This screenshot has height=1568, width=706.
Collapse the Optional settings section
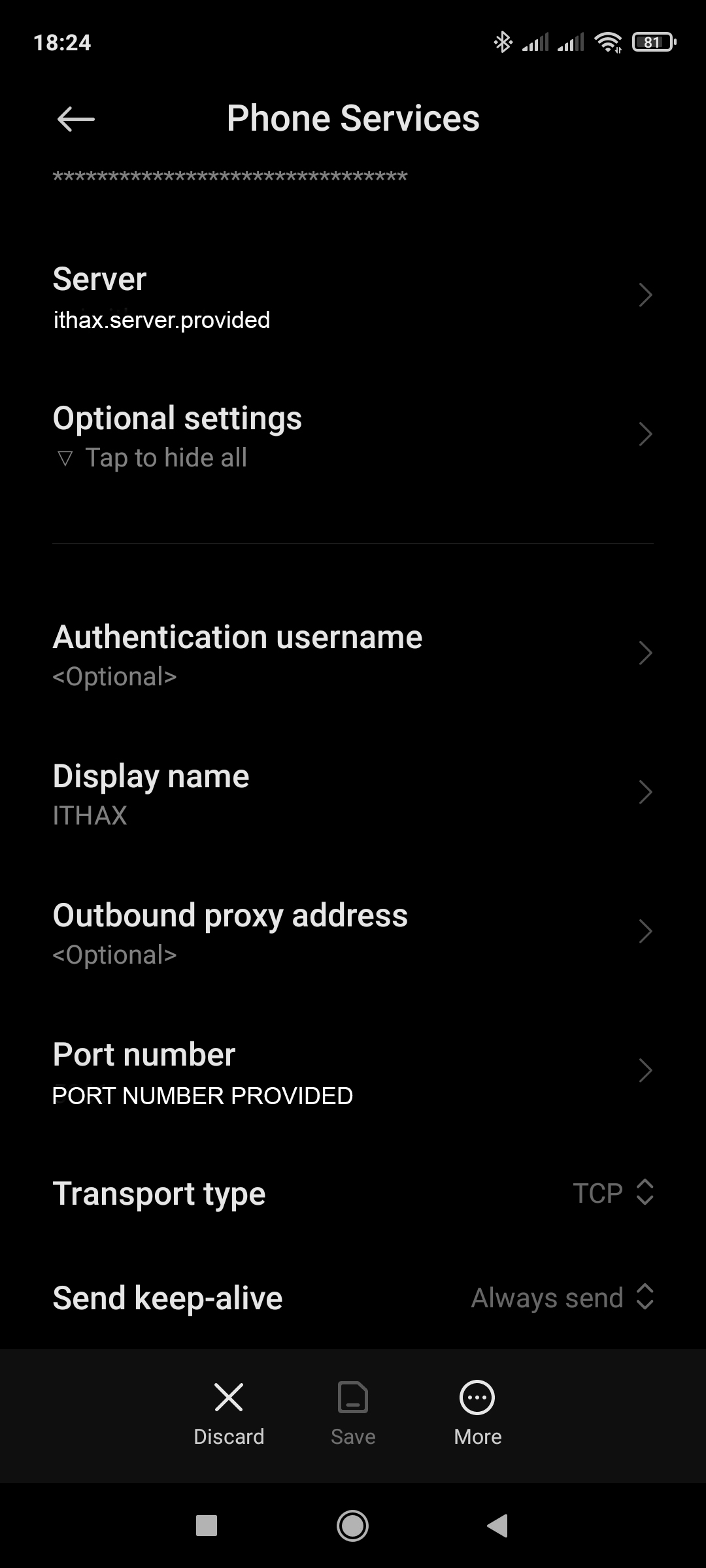click(353, 435)
